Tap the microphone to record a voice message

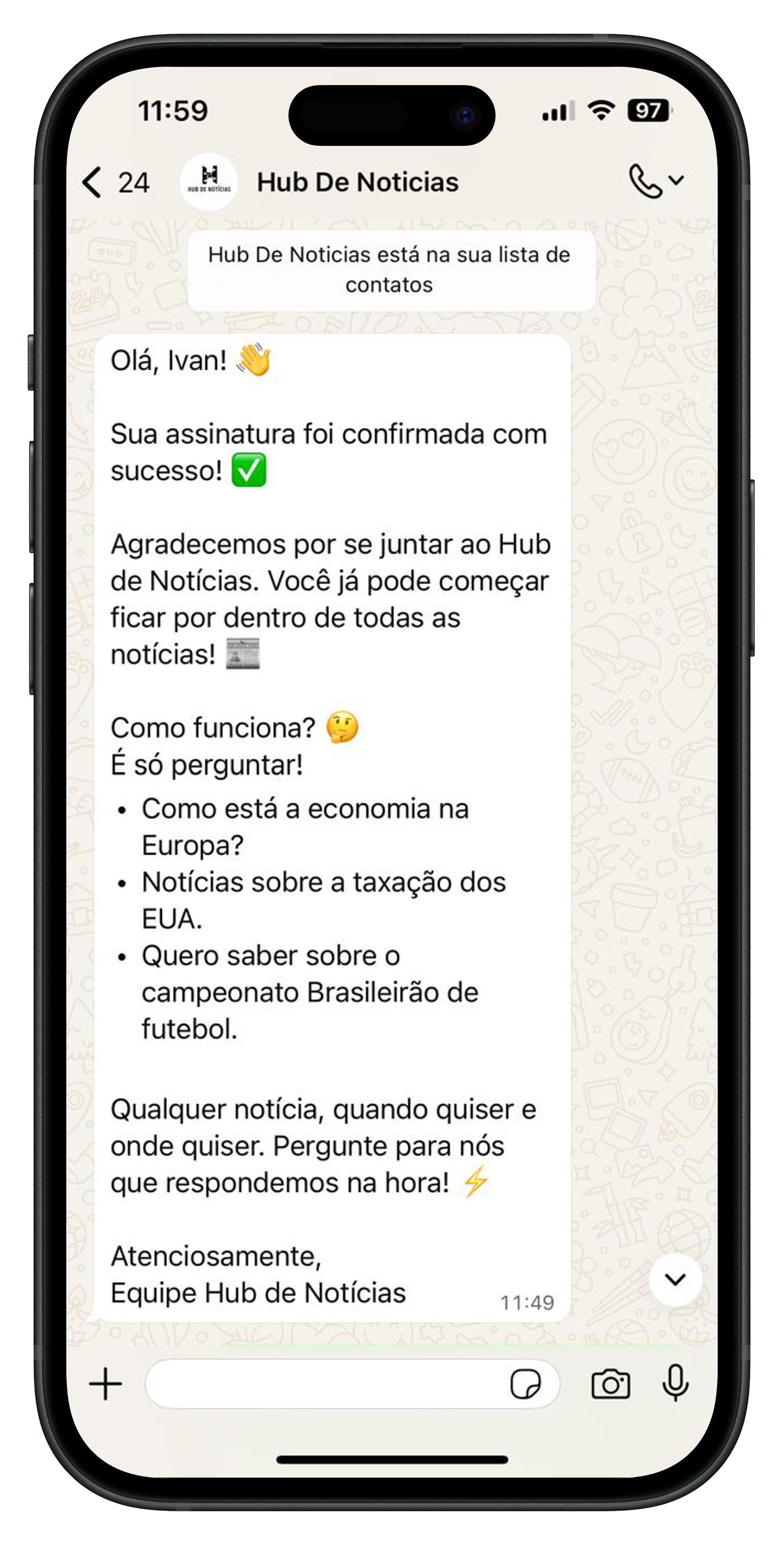tap(675, 1384)
